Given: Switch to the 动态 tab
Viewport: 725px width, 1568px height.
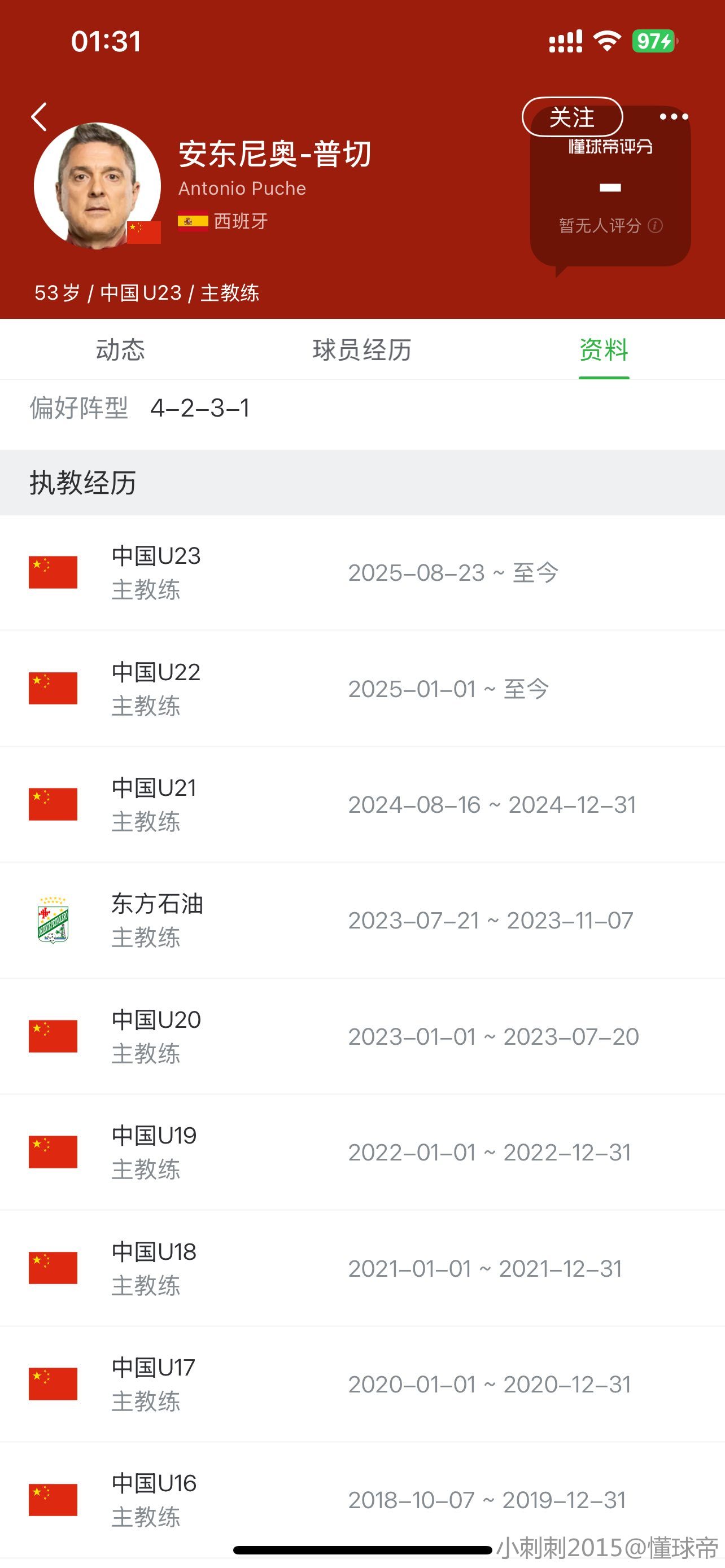Looking at the screenshot, I should coord(120,350).
